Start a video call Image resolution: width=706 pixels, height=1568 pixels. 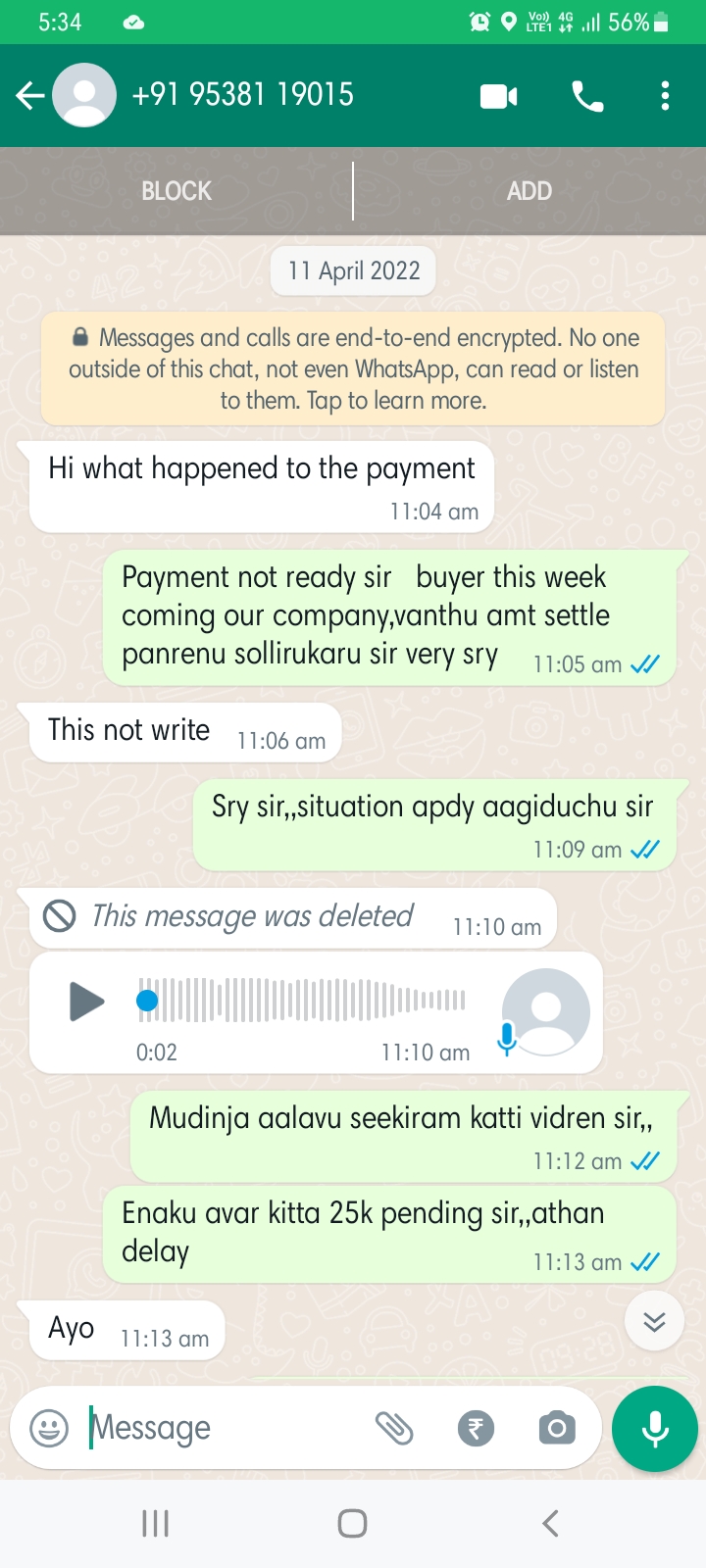tap(498, 96)
